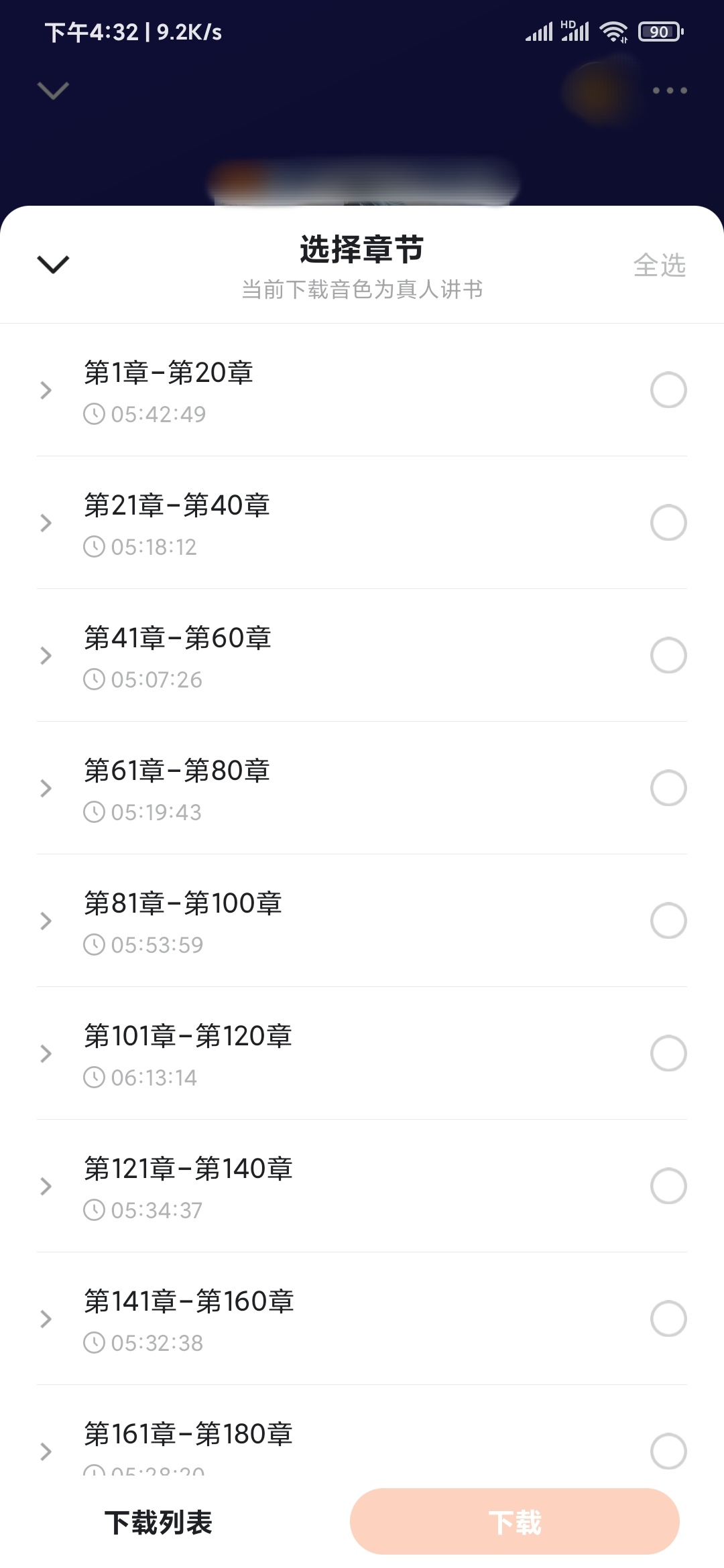Open the 下载列表 download list
This screenshot has width=724, height=1568.
click(161, 1521)
